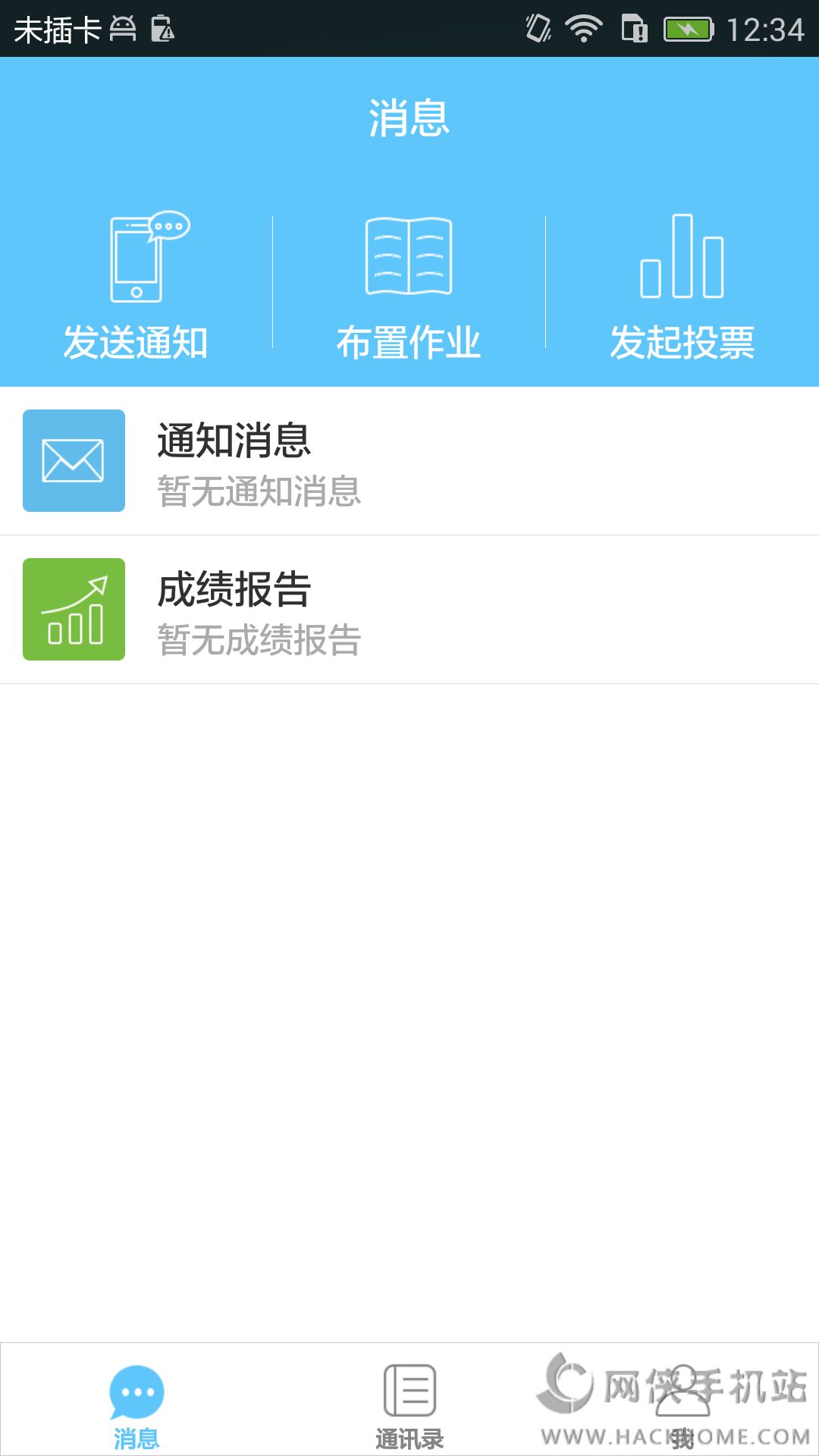The height and width of the screenshot is (1456, 819).
Task: Switch to the 通讯录 tab
Action: (x=409, y=1404)
